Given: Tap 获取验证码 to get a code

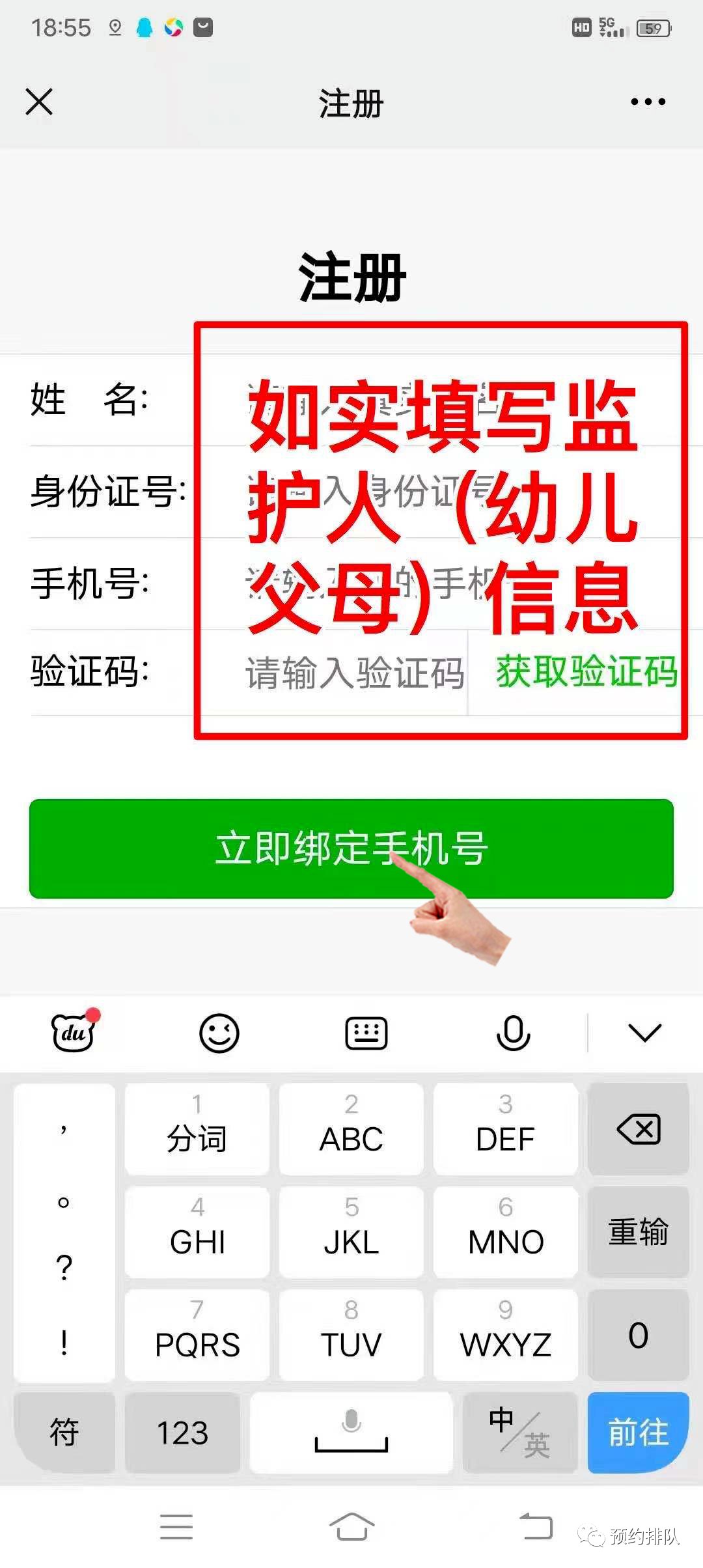Looking at the screenshot, I should coord(586,672).
